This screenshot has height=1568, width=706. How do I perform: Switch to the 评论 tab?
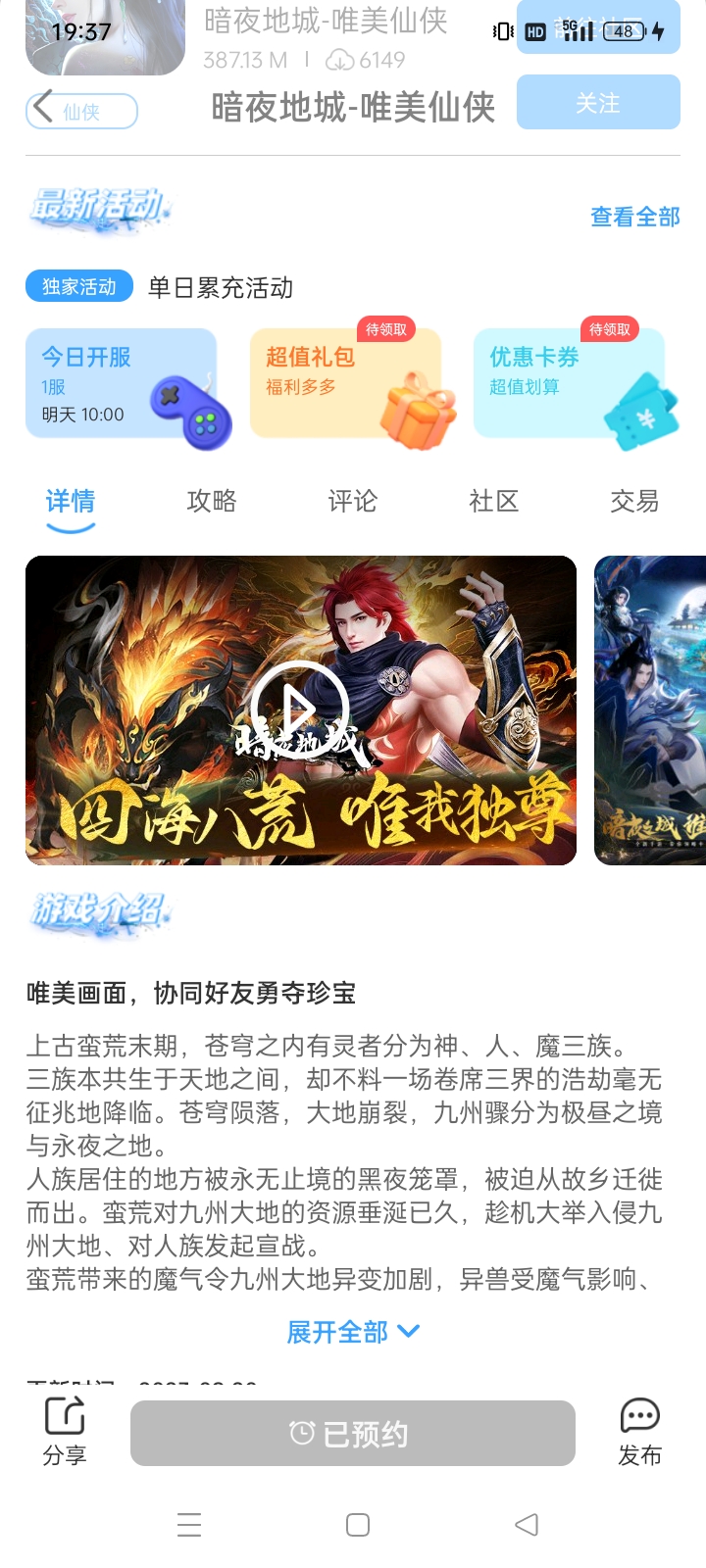click(353, 502)
